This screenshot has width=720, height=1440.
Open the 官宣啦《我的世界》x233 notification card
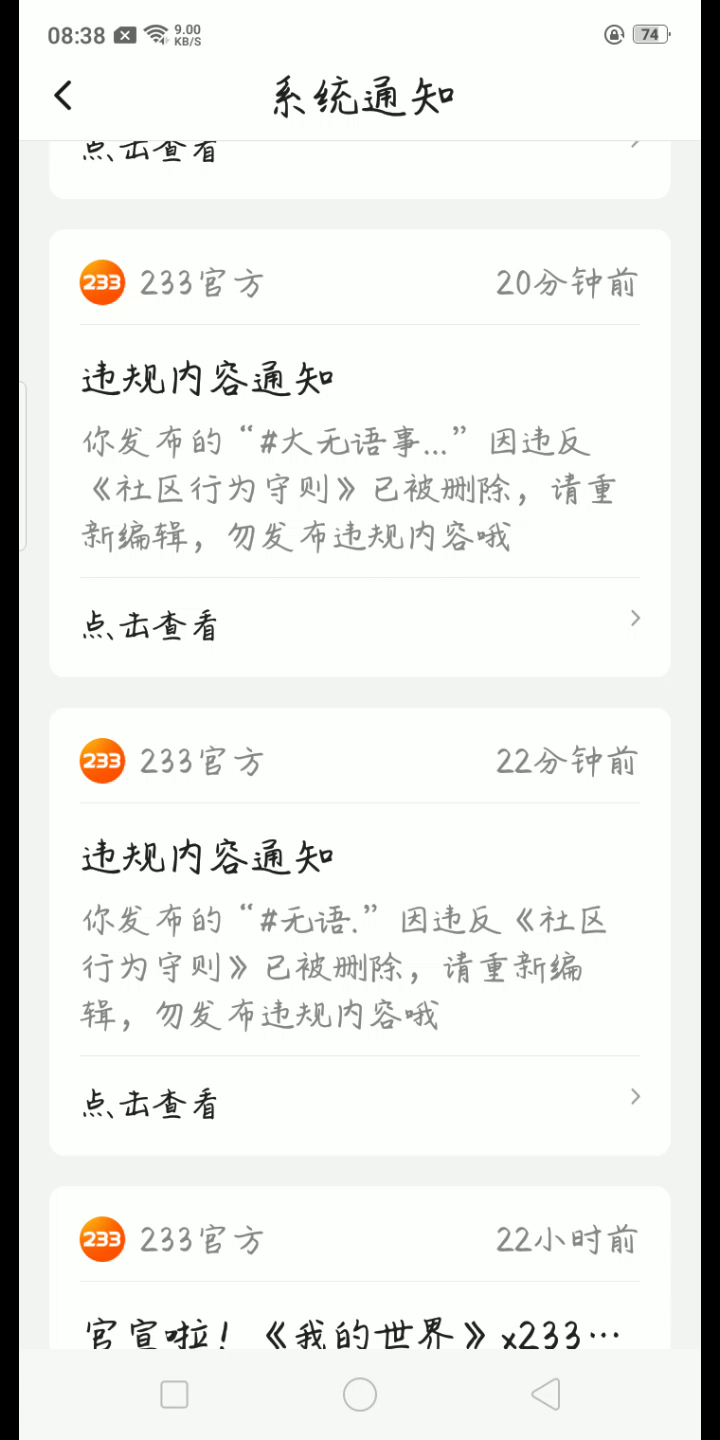(360, 1300)
